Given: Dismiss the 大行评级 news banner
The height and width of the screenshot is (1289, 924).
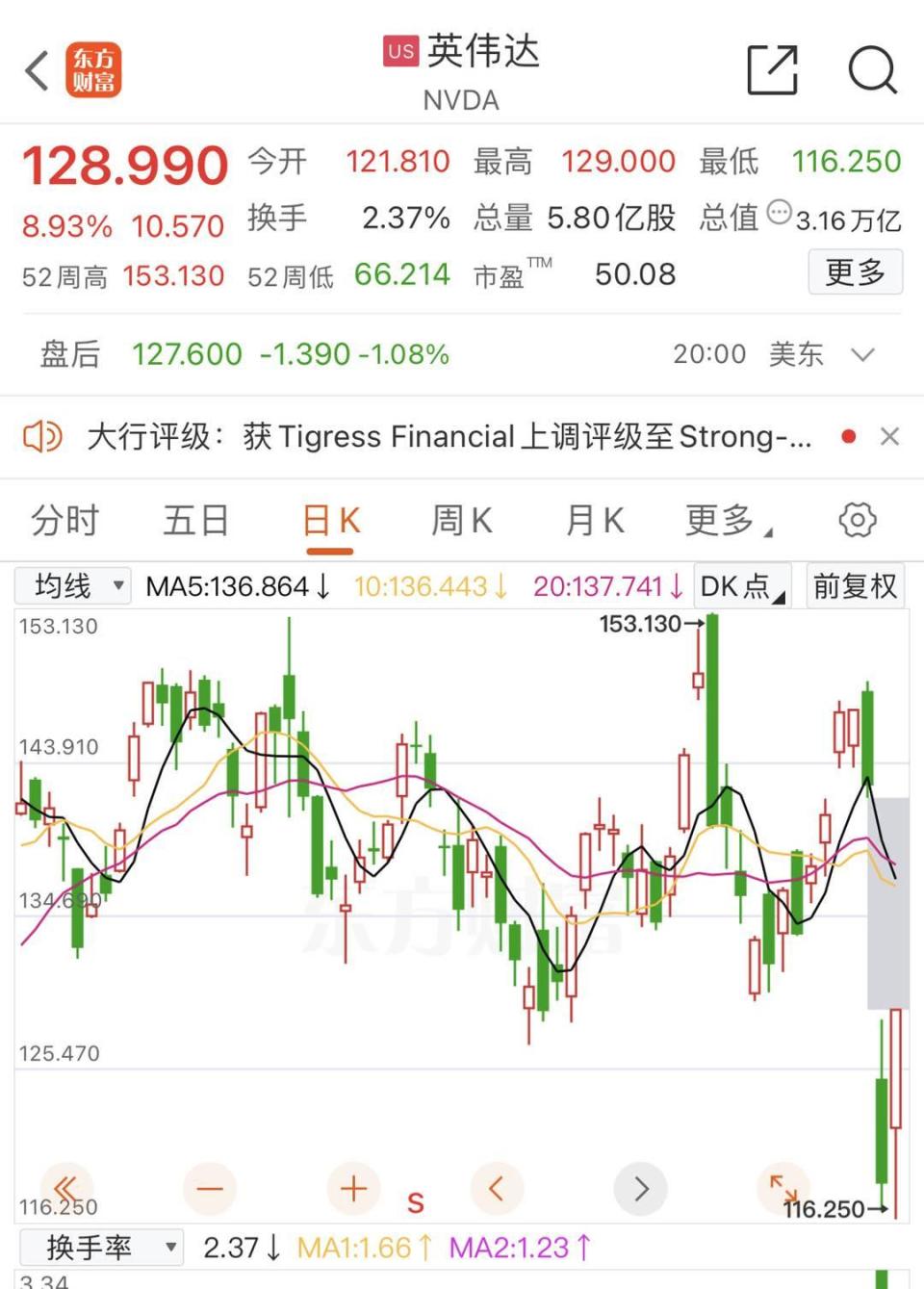Looking at the screenshot, I should pyautogui.click(x=889, y=437).
